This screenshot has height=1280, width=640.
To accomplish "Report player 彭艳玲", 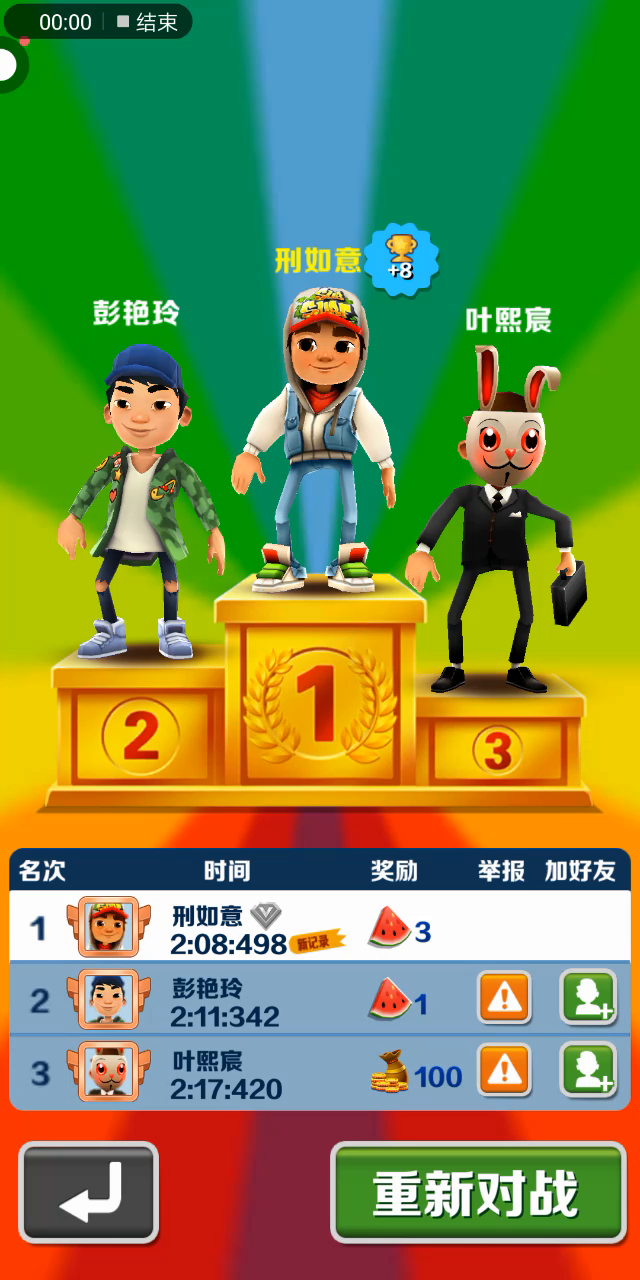I will [x=504, y=997].
